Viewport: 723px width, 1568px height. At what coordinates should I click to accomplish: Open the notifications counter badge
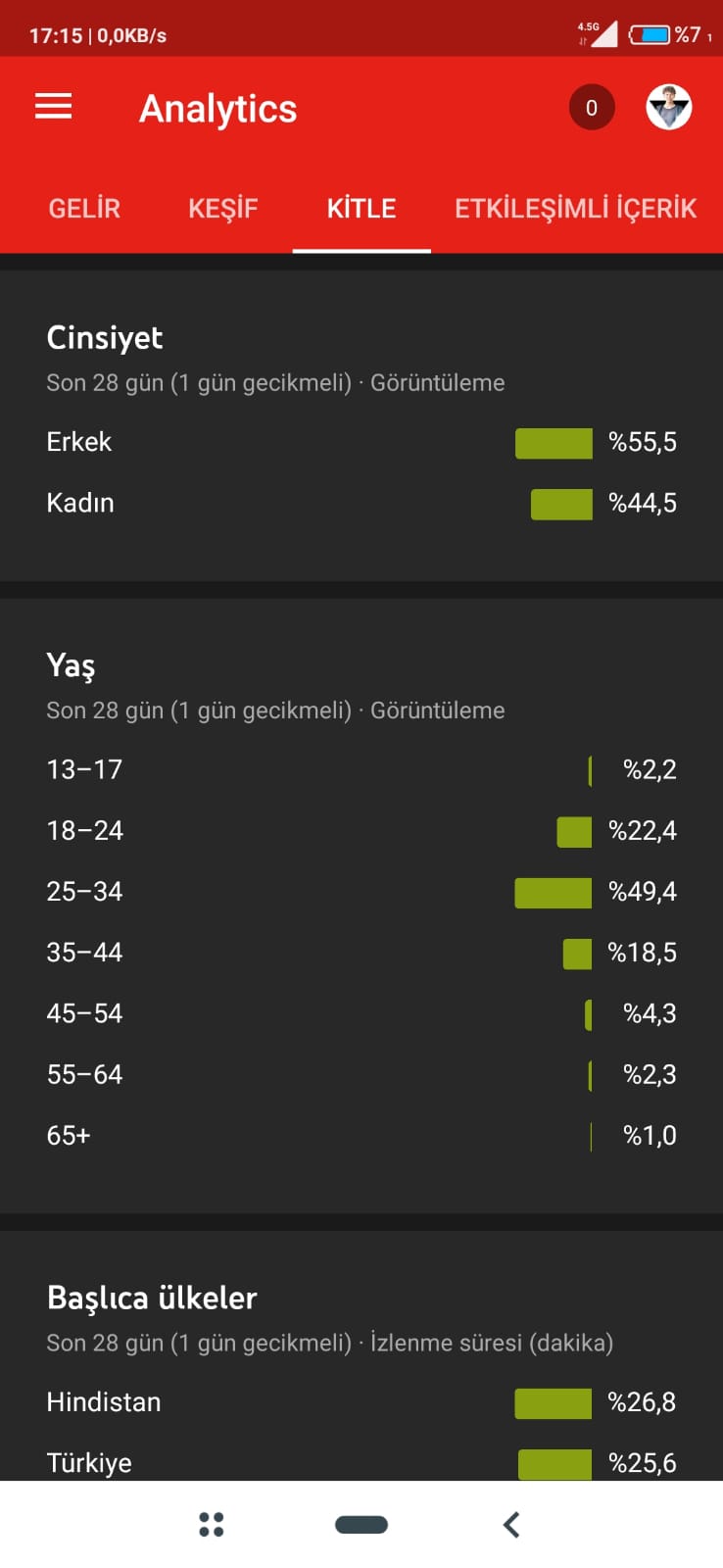[592, 108]
